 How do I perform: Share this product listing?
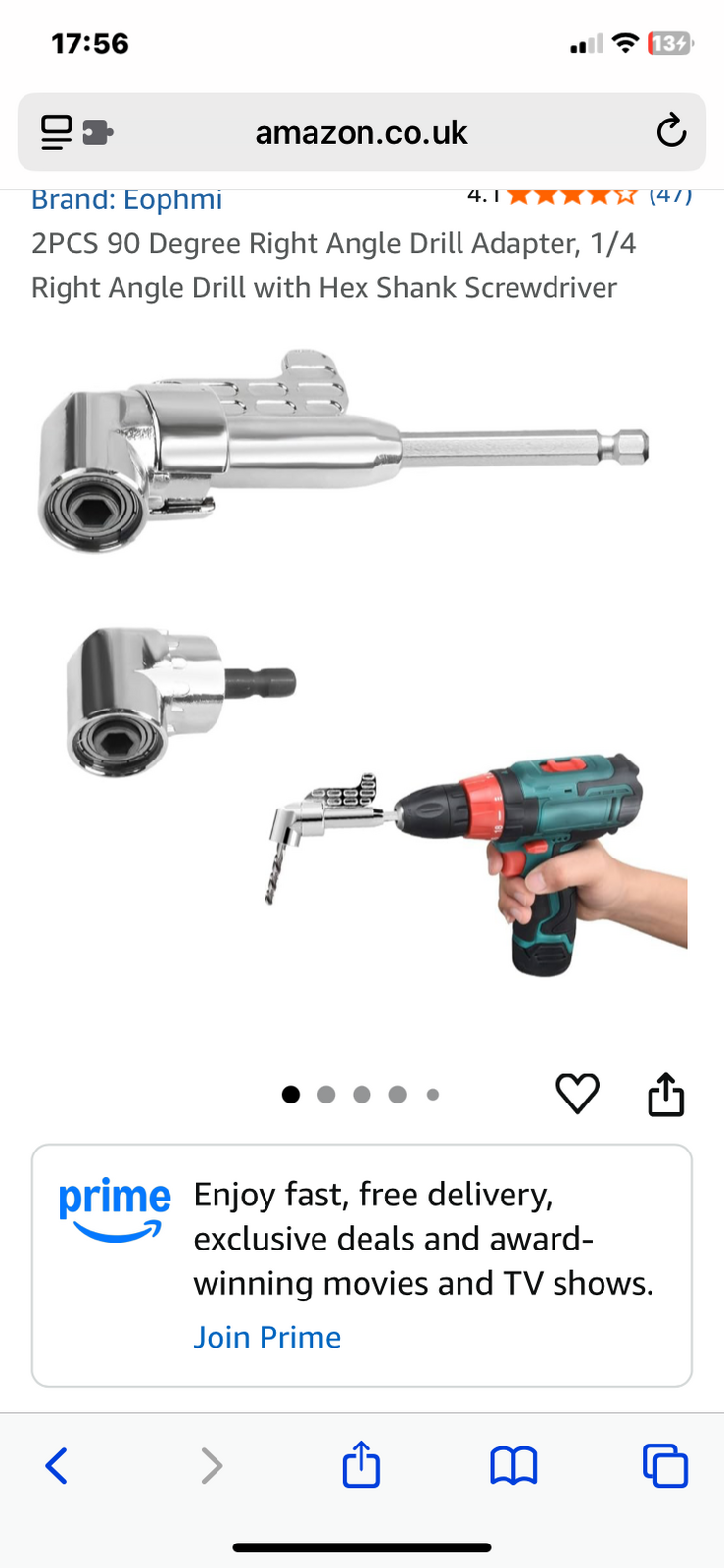pos(665,1095)
